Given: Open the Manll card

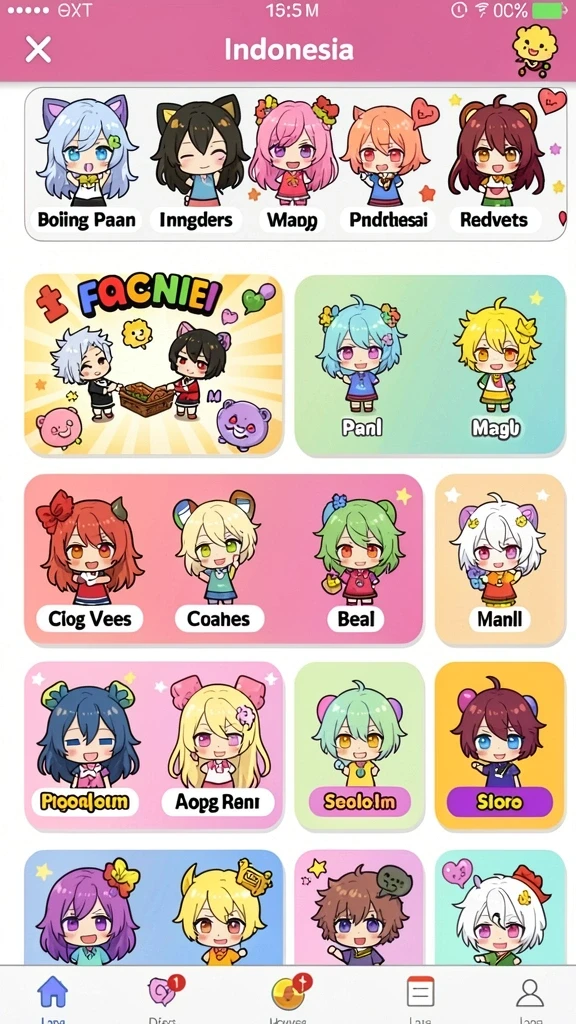Looking at the screenshot, I should point(500,560).
